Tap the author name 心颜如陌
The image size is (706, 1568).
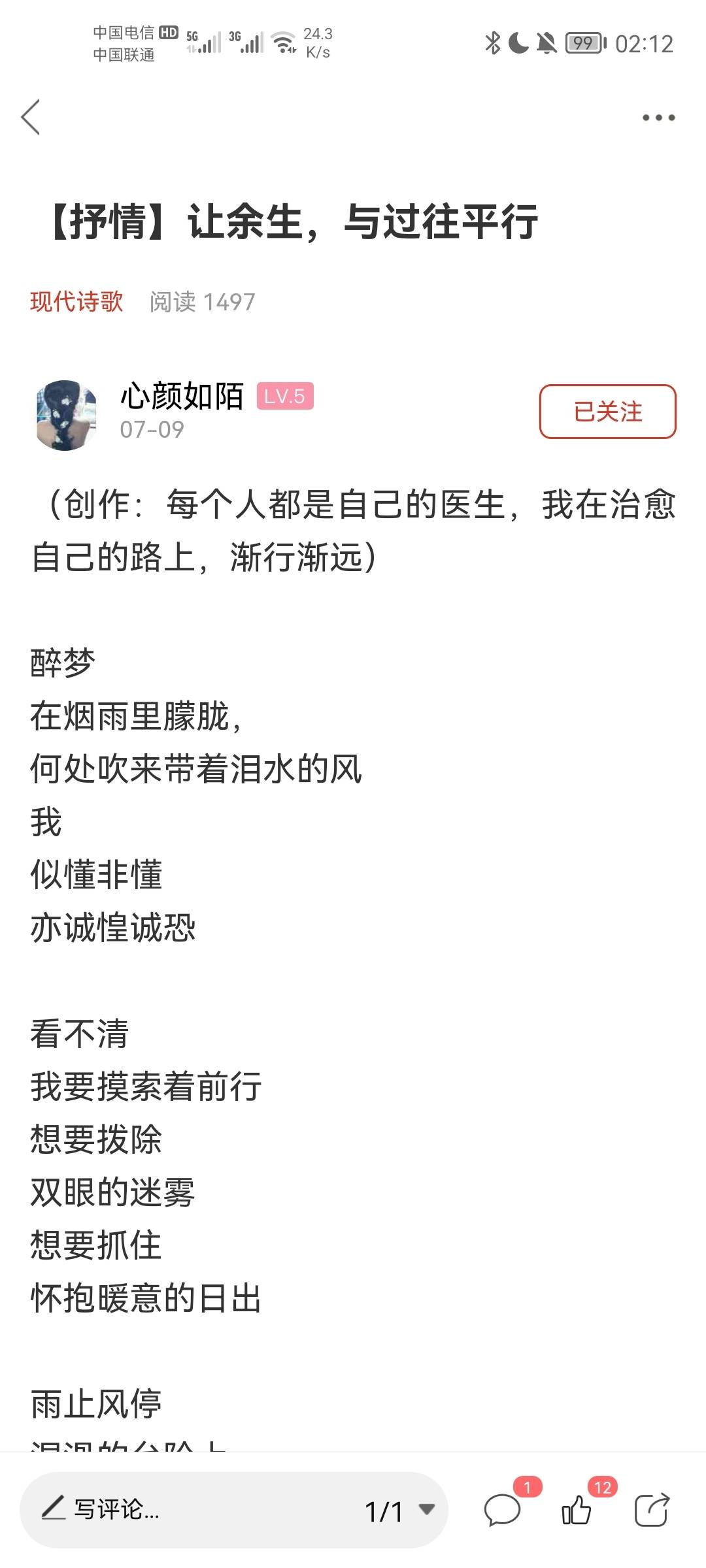[182, 397]
